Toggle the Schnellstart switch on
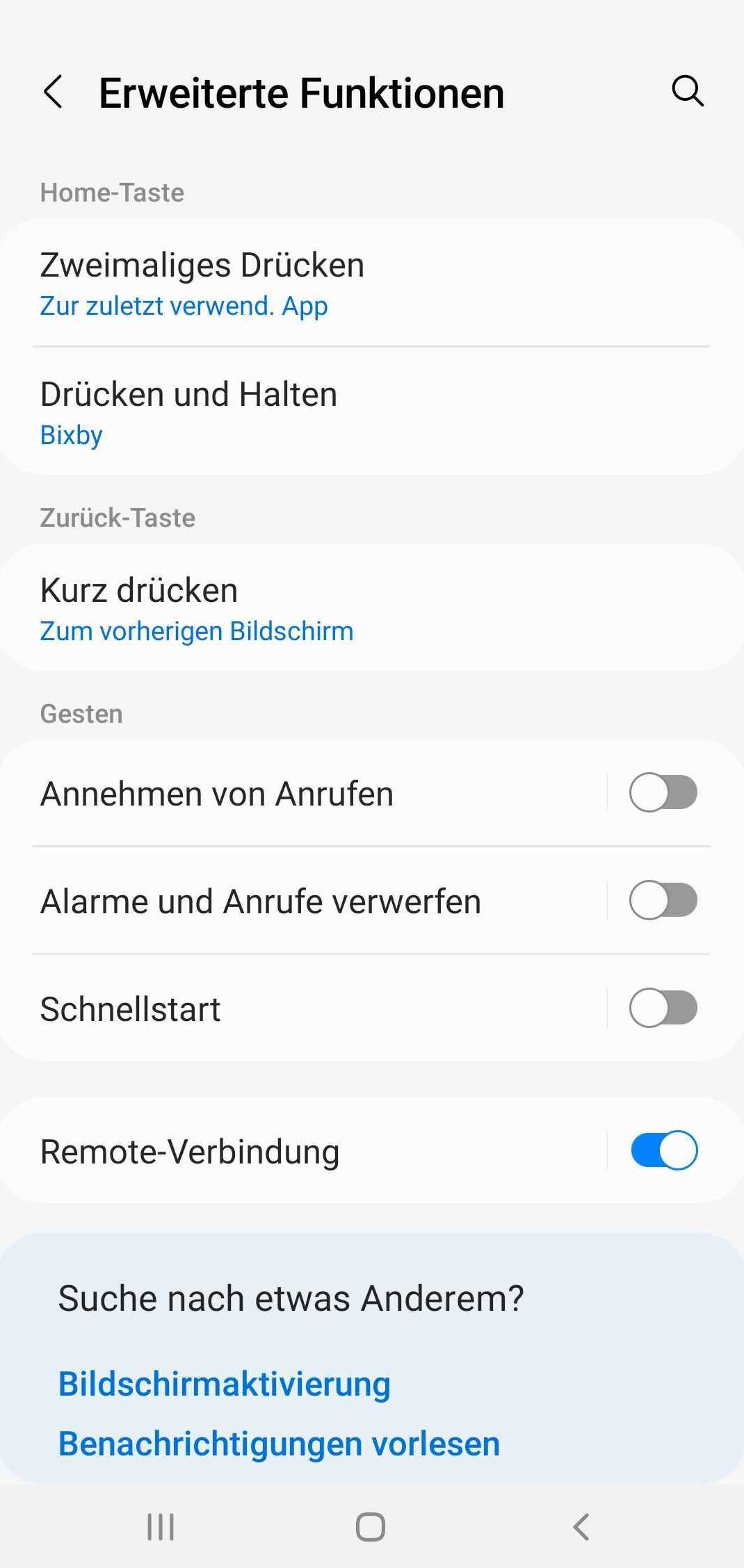Screen dimensions: 744x1568 pos(663,1008)
